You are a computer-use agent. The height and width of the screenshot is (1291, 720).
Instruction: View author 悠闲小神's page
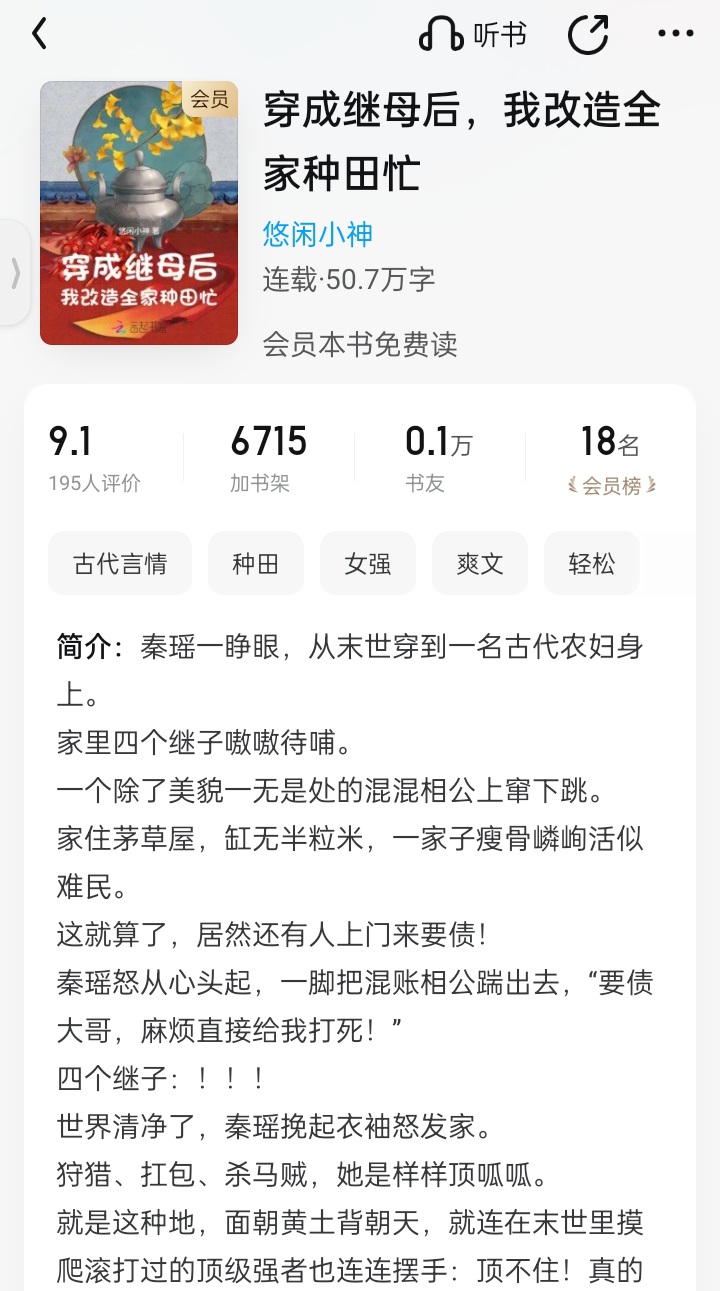tap(318, 234)
